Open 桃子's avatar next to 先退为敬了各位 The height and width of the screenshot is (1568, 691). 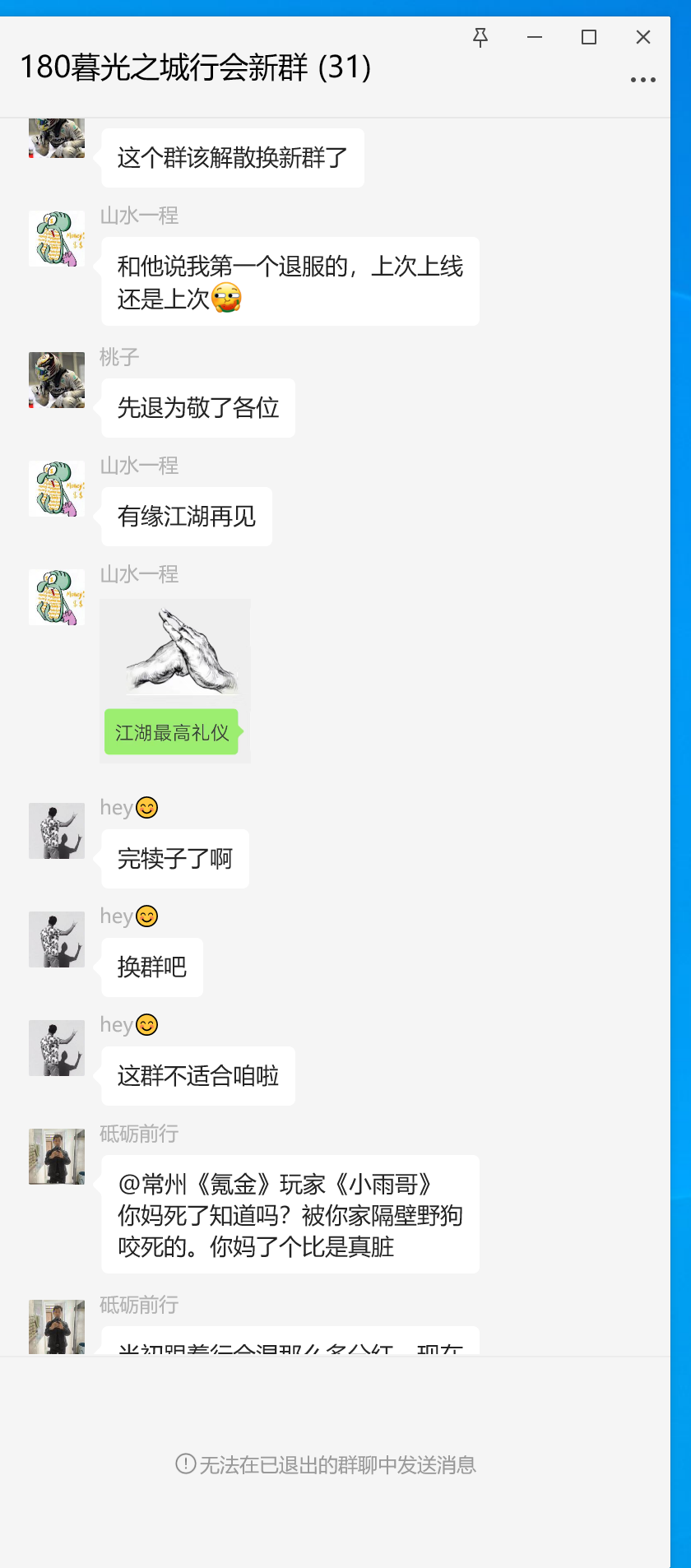(x=57, y=380)
